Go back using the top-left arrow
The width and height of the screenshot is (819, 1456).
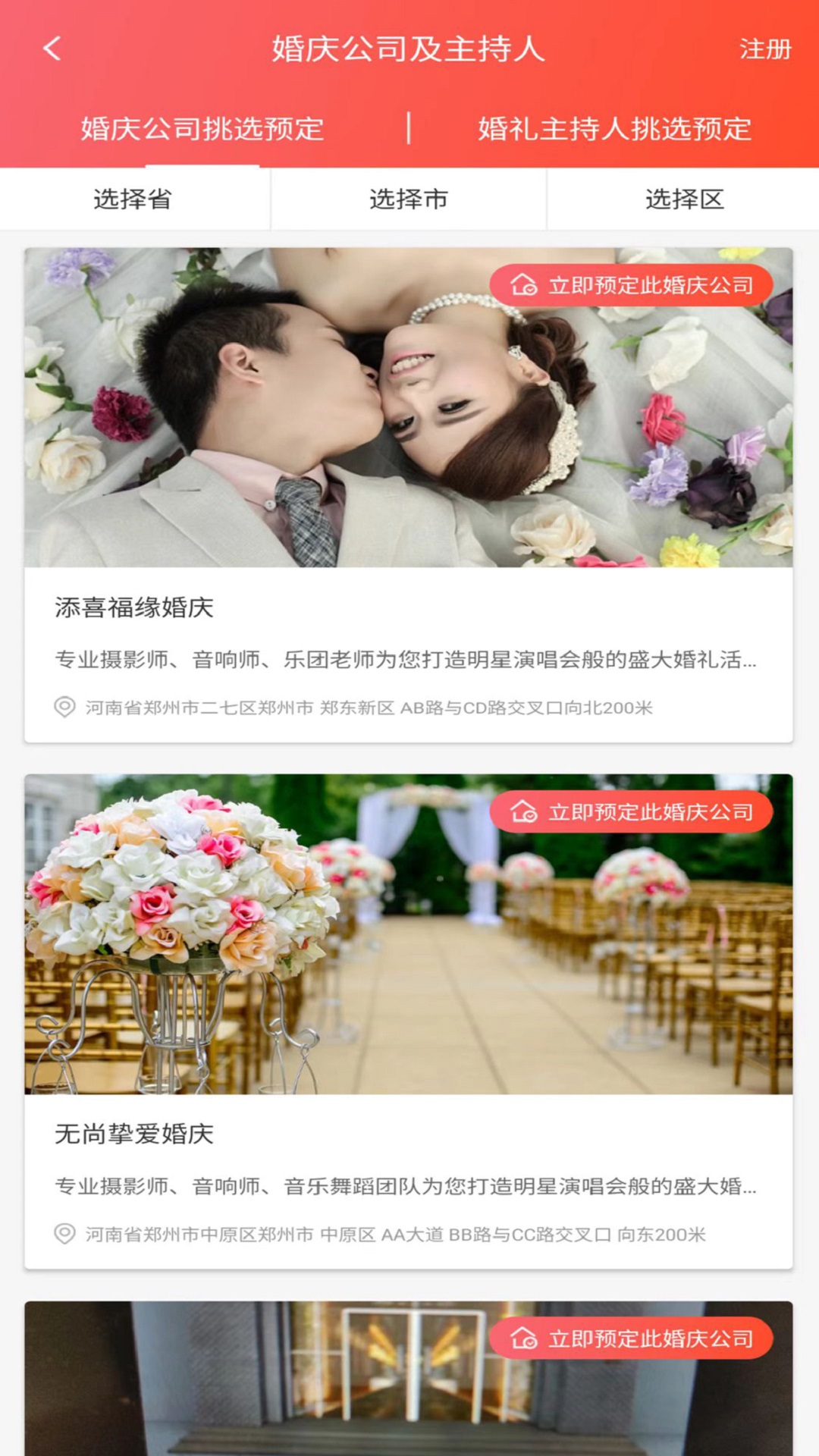coord(52,49)
